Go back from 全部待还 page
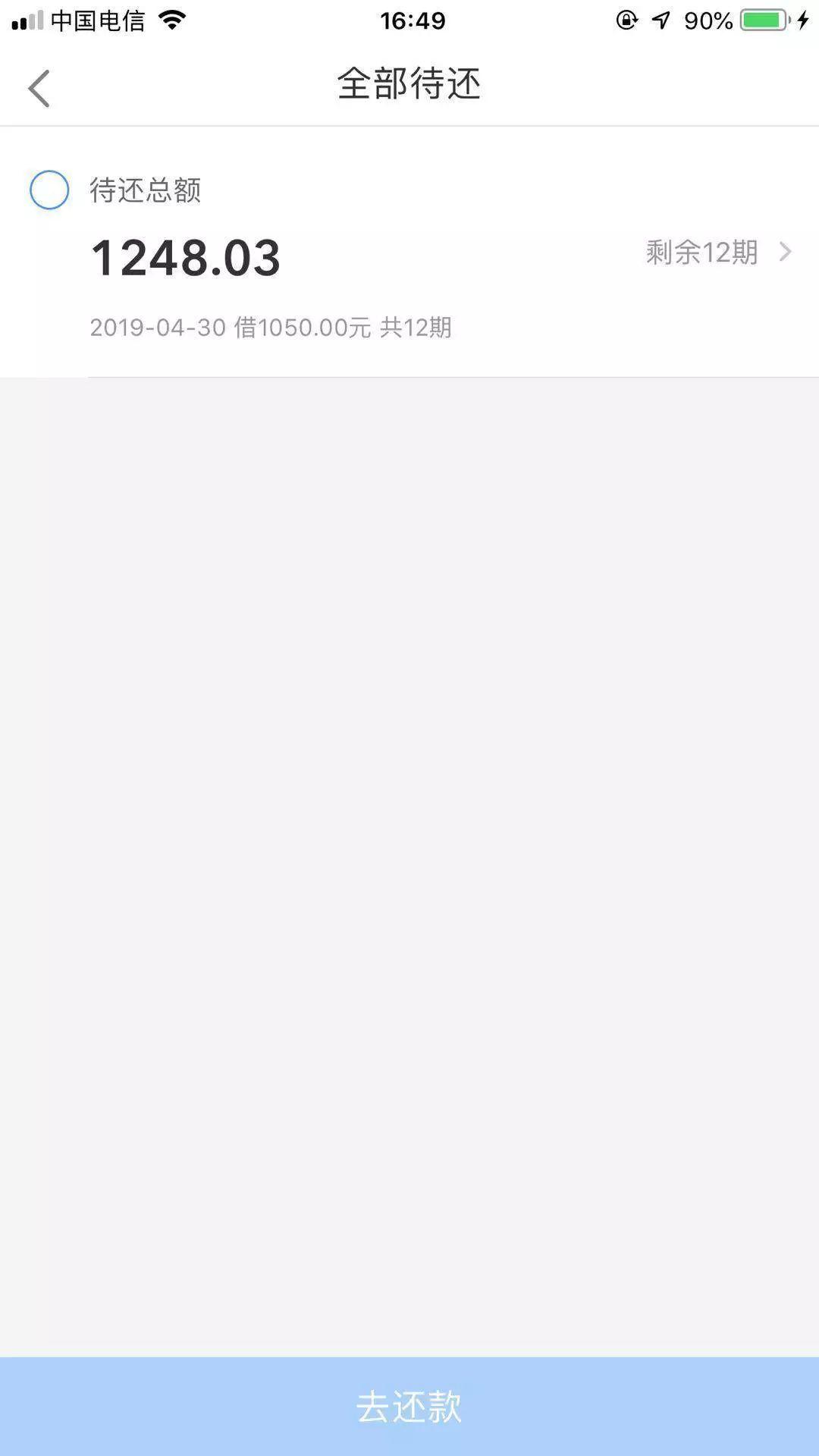This screenshot has height=1456, width=819. pyautogui.click(x=39, y=89)
